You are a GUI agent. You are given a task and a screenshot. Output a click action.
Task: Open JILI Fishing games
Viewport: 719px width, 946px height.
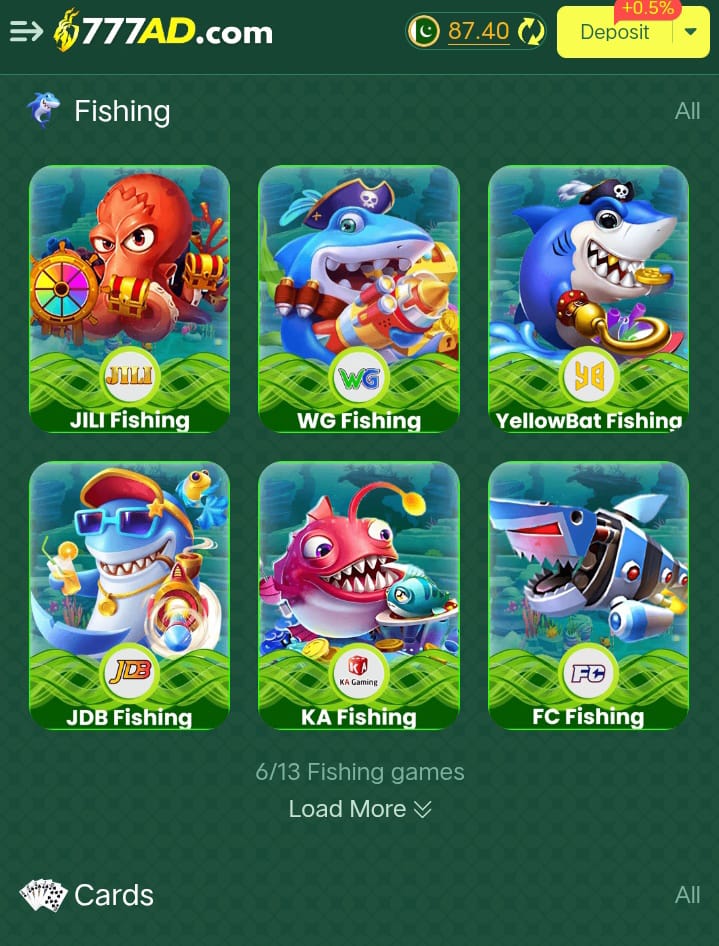pyautogui.click(x=129, y=298)
